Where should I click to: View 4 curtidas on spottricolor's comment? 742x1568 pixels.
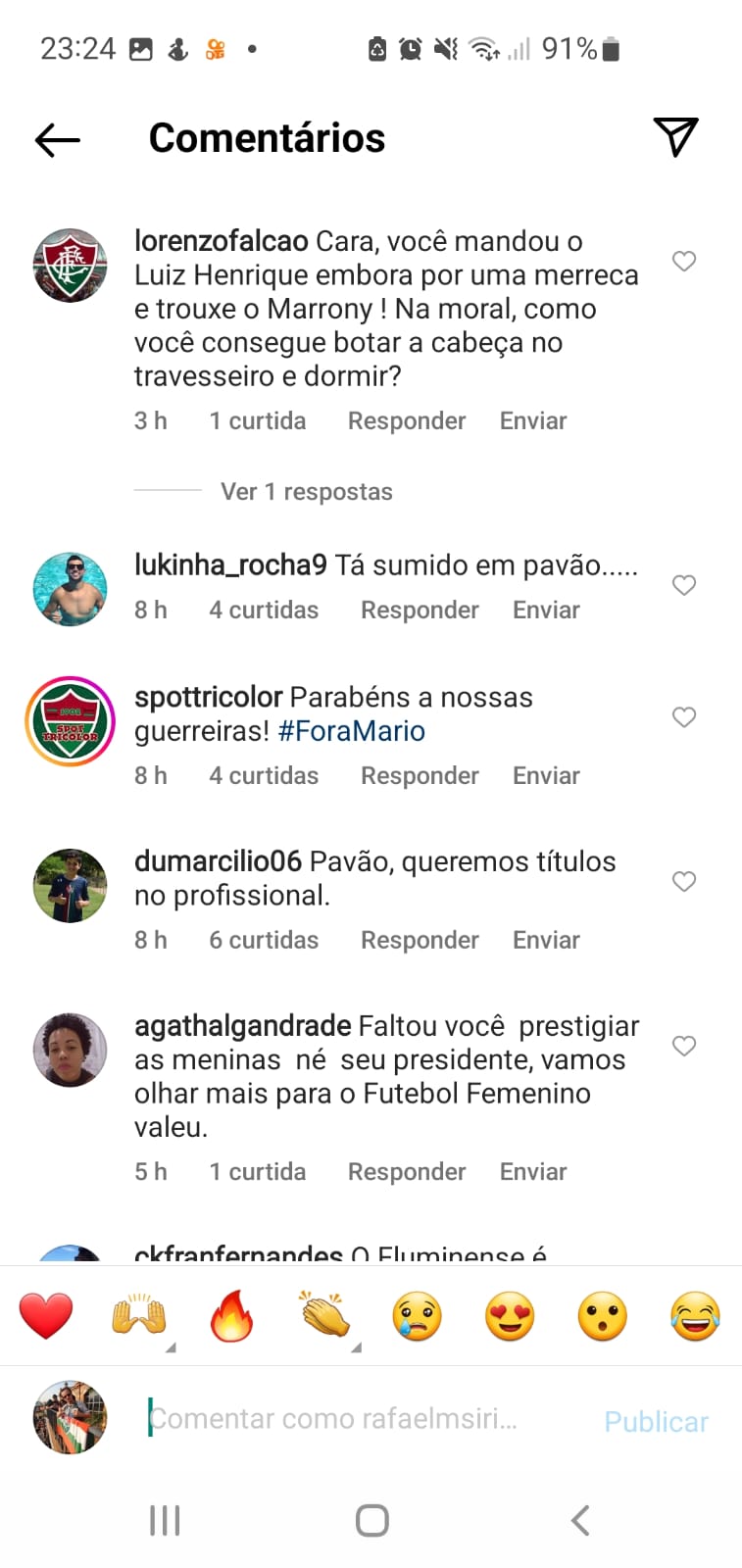(264, 775)
